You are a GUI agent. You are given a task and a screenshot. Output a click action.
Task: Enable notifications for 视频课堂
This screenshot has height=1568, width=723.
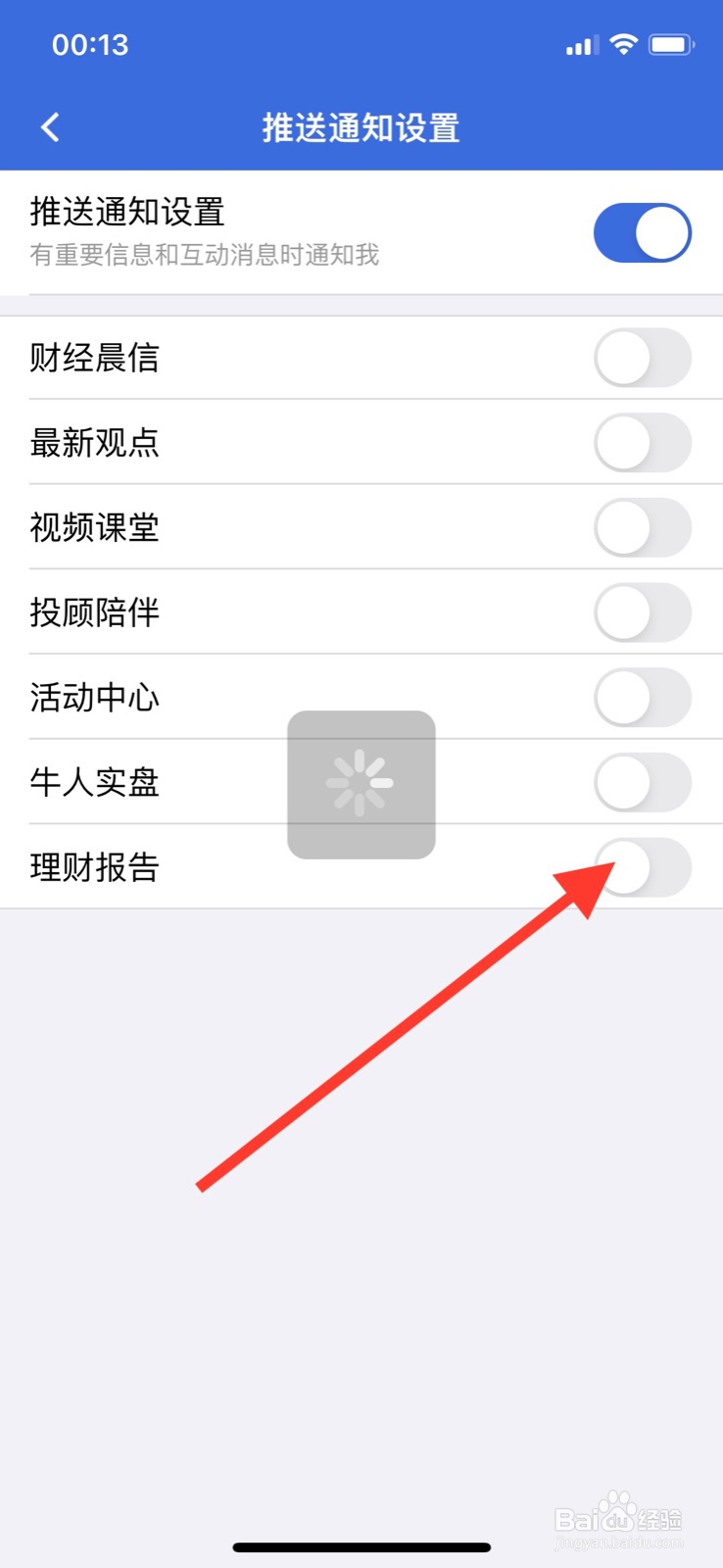(x=642, y=527)
